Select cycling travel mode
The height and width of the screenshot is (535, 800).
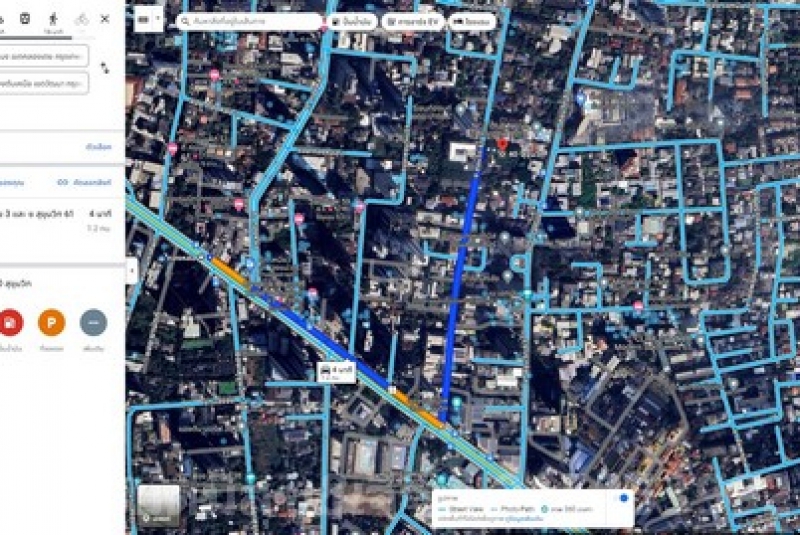coord(81,19)
